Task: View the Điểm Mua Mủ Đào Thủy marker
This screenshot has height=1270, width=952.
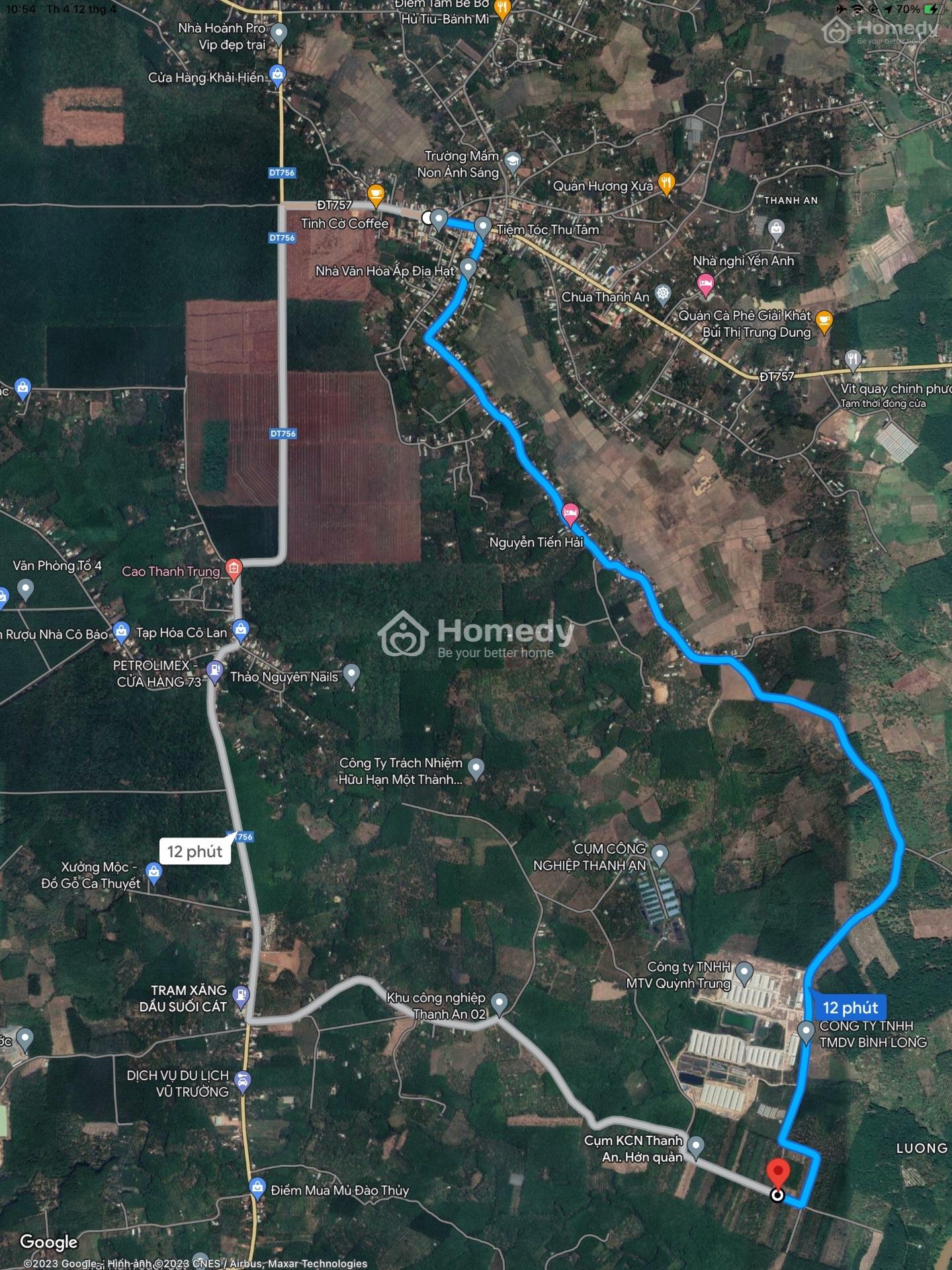Action: pyautogui.click(x=257, y=1187)
